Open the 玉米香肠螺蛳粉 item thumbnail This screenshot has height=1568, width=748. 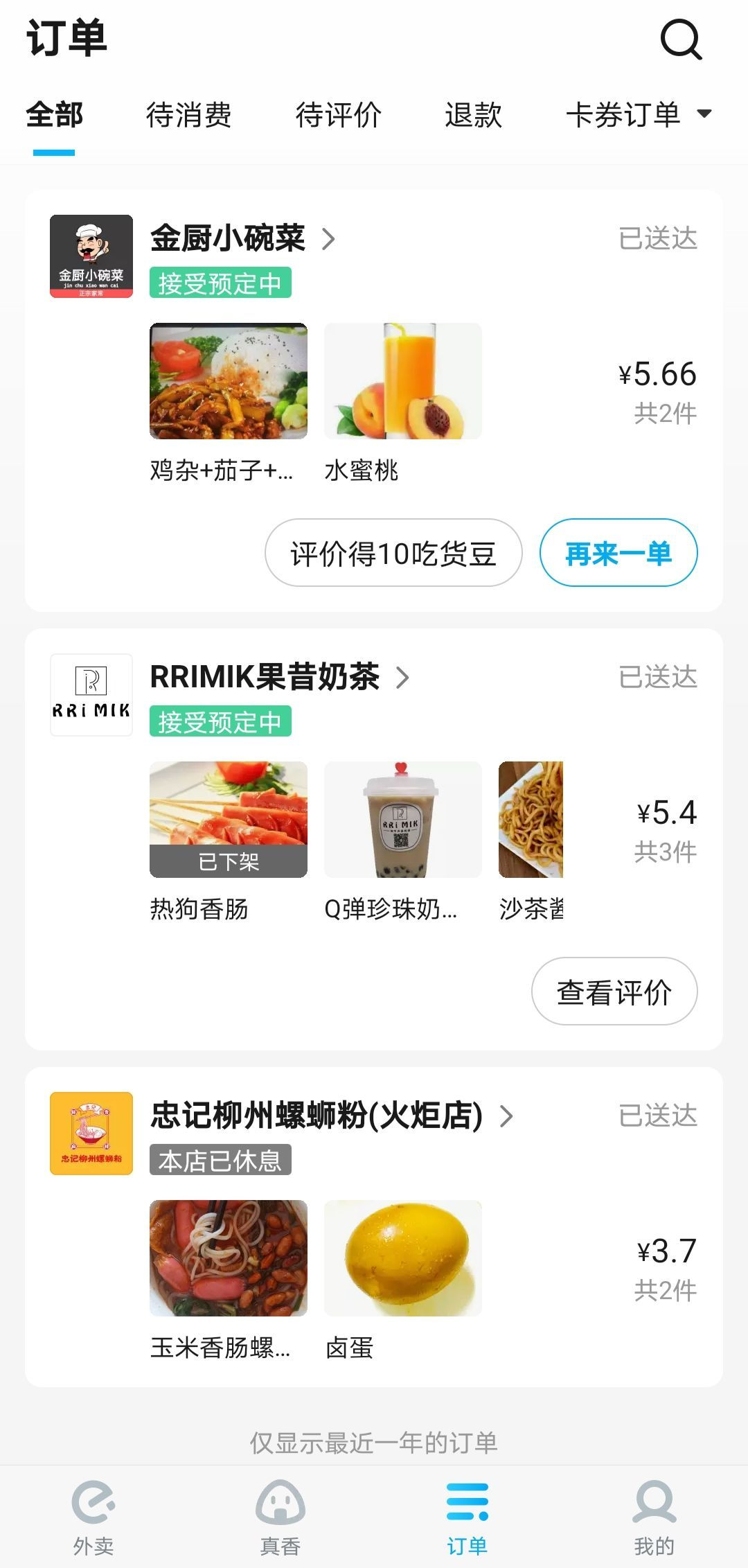(x=229, y=1258)
